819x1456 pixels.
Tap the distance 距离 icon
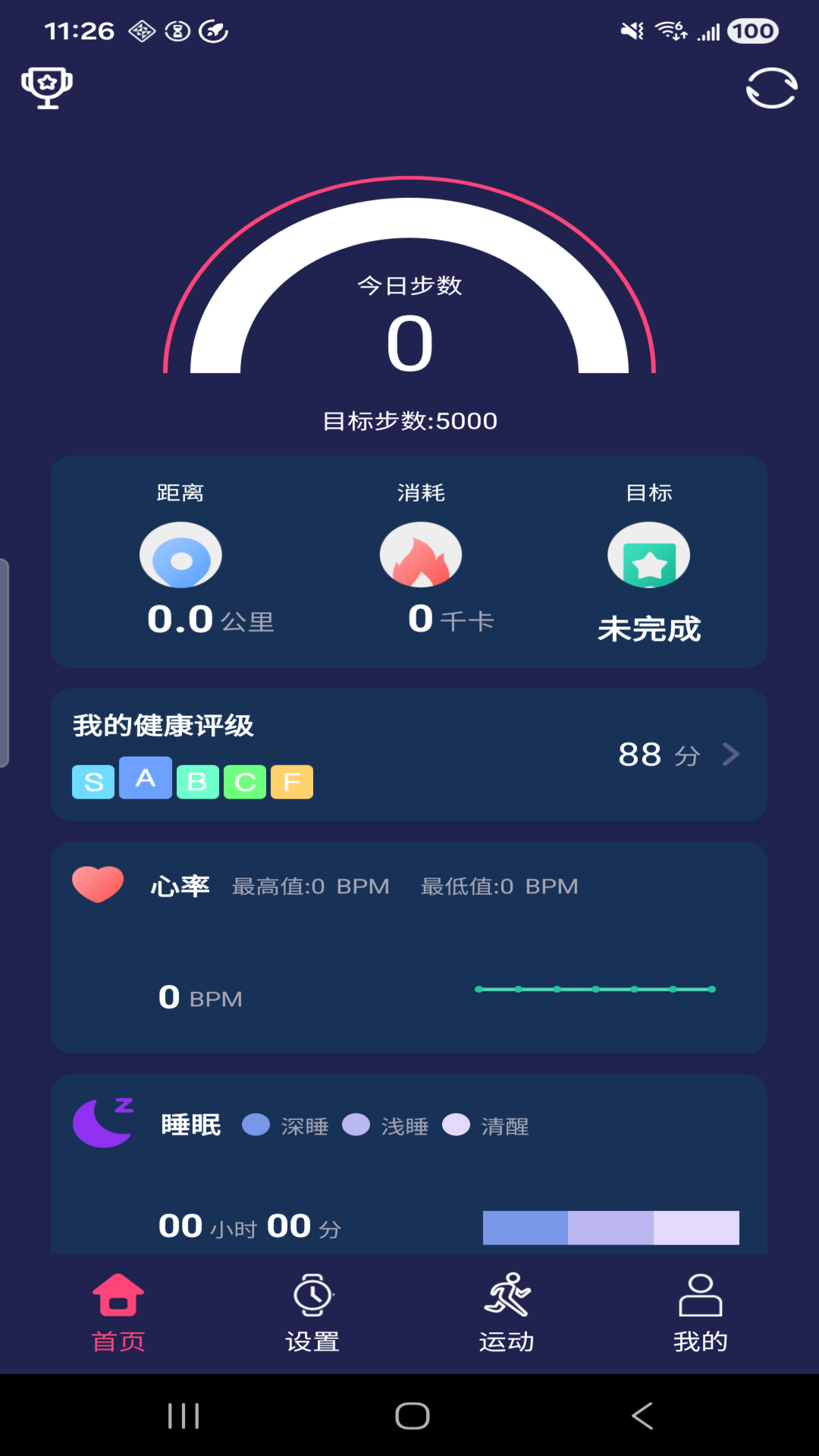tap(180, 554)
